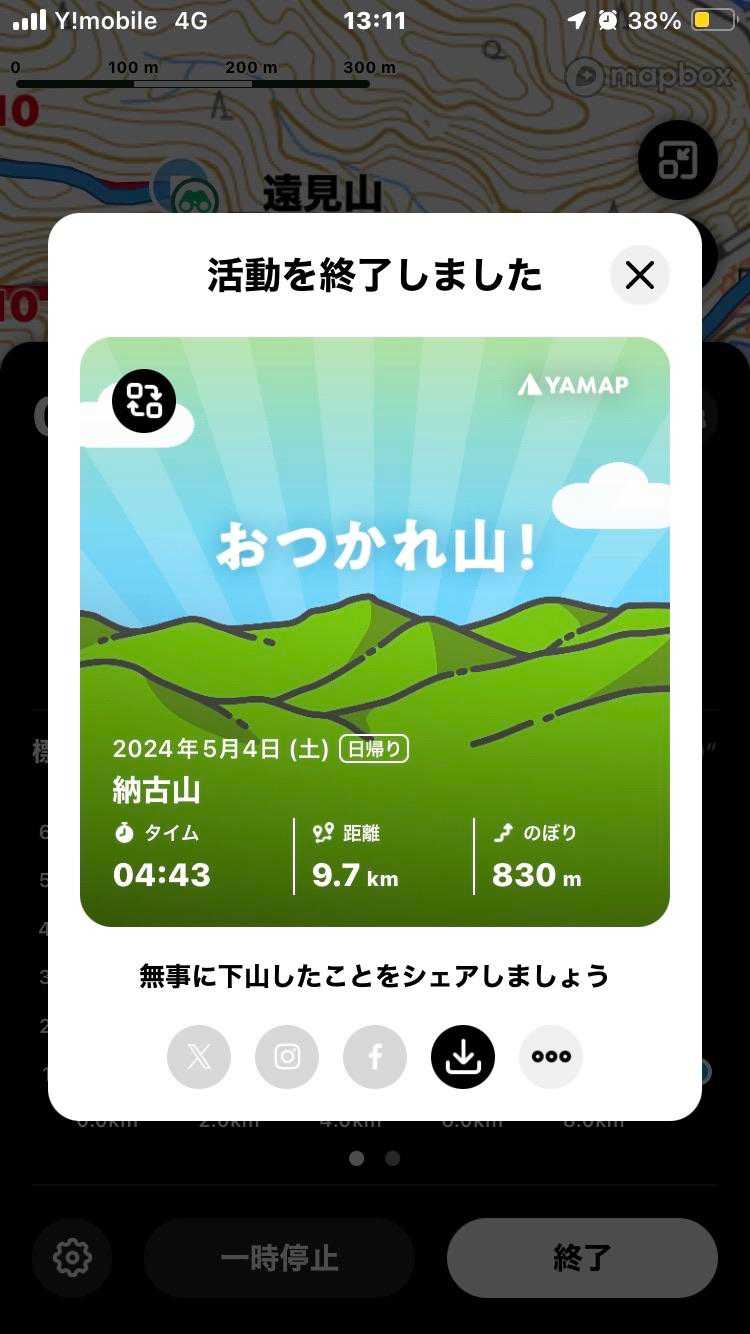Download the share card image
This screenshot has height=1334, width=750.
coord(463,1057)
